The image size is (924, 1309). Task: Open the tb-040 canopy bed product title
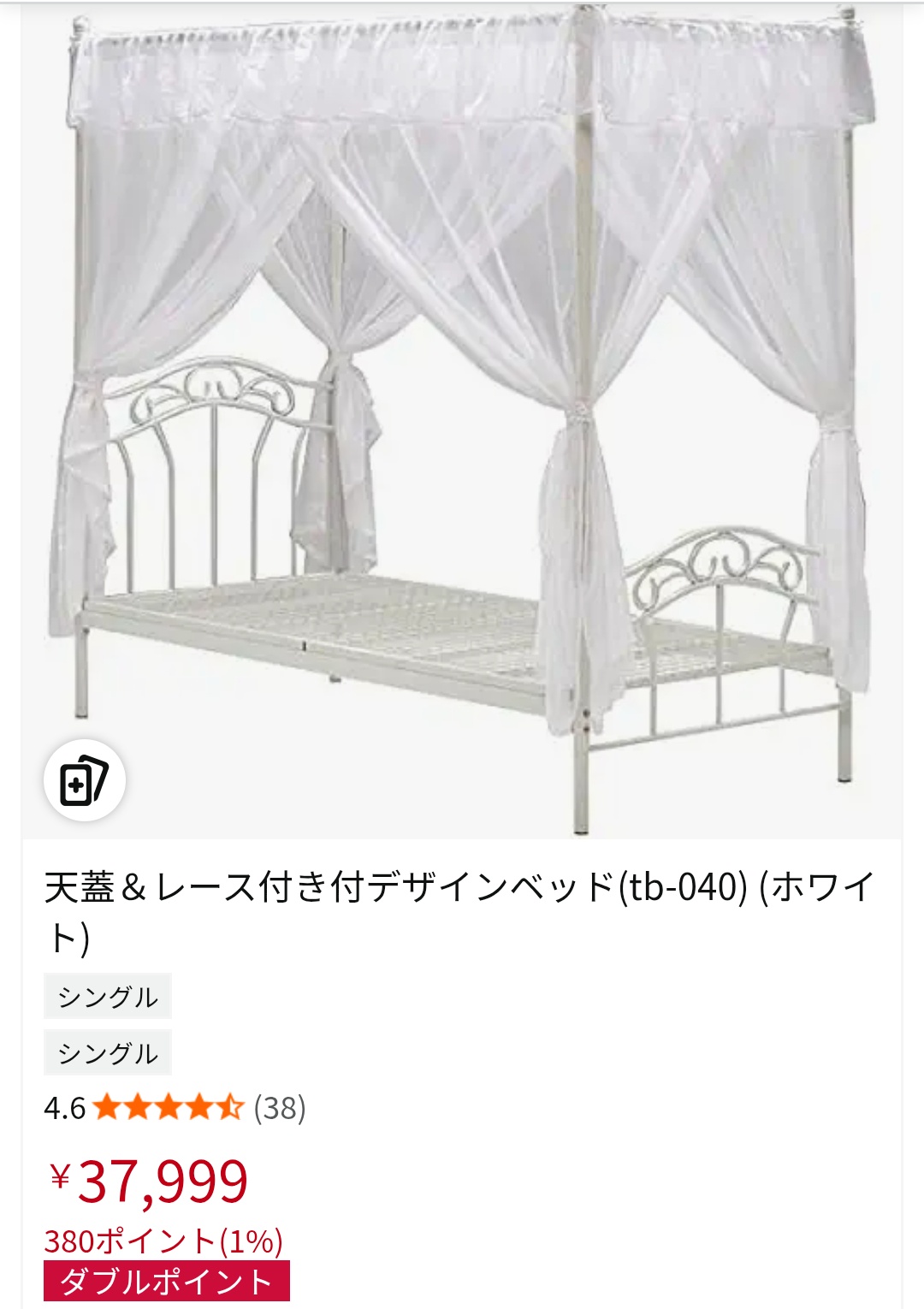[460, 910]
